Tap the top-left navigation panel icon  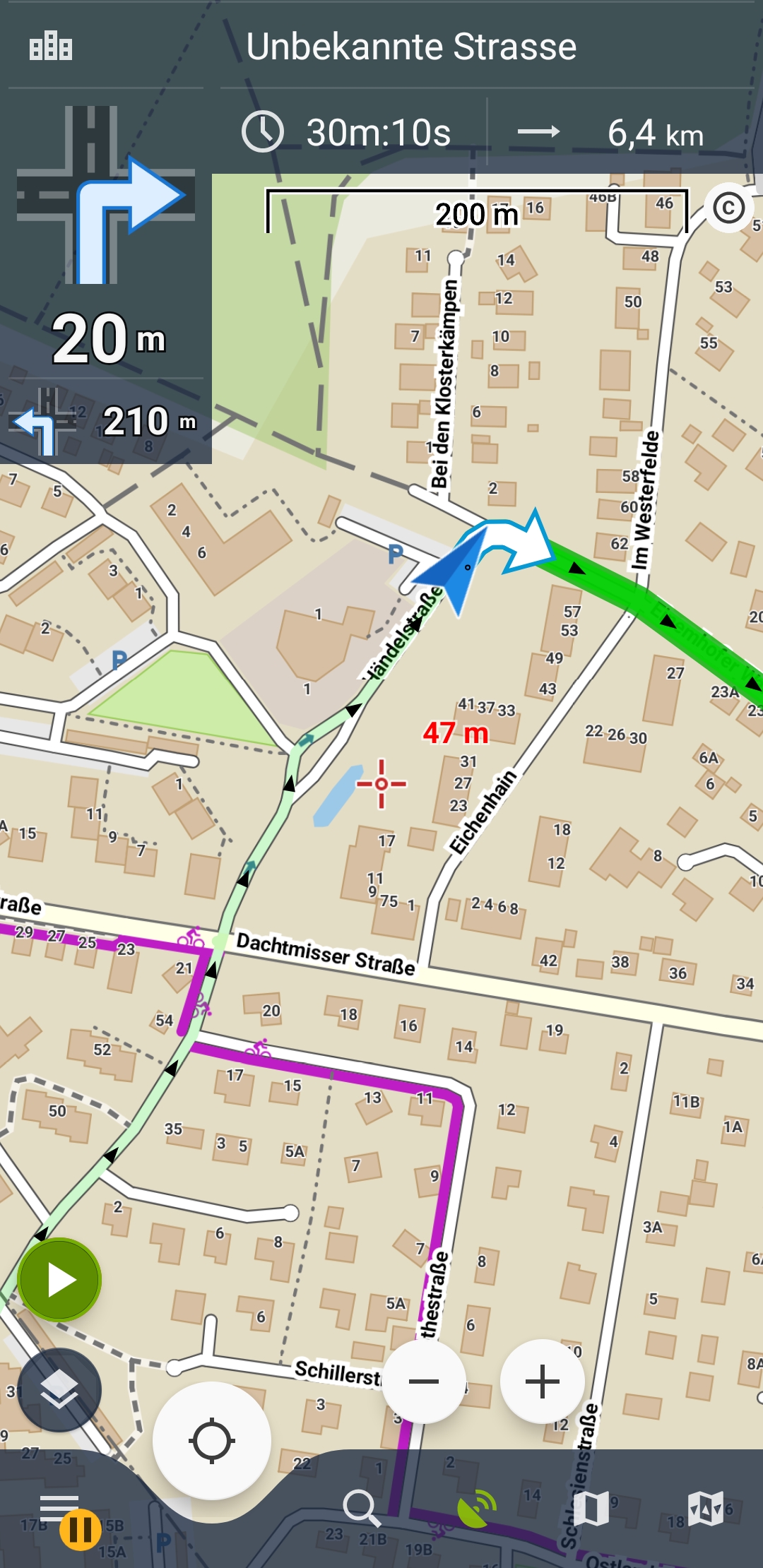coord(51,48)
